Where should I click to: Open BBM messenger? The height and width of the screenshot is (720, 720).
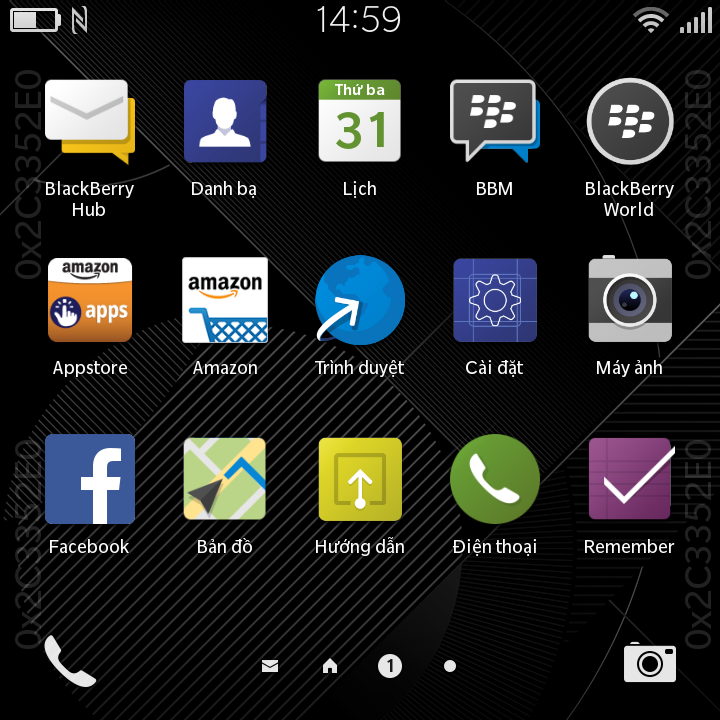494,122
